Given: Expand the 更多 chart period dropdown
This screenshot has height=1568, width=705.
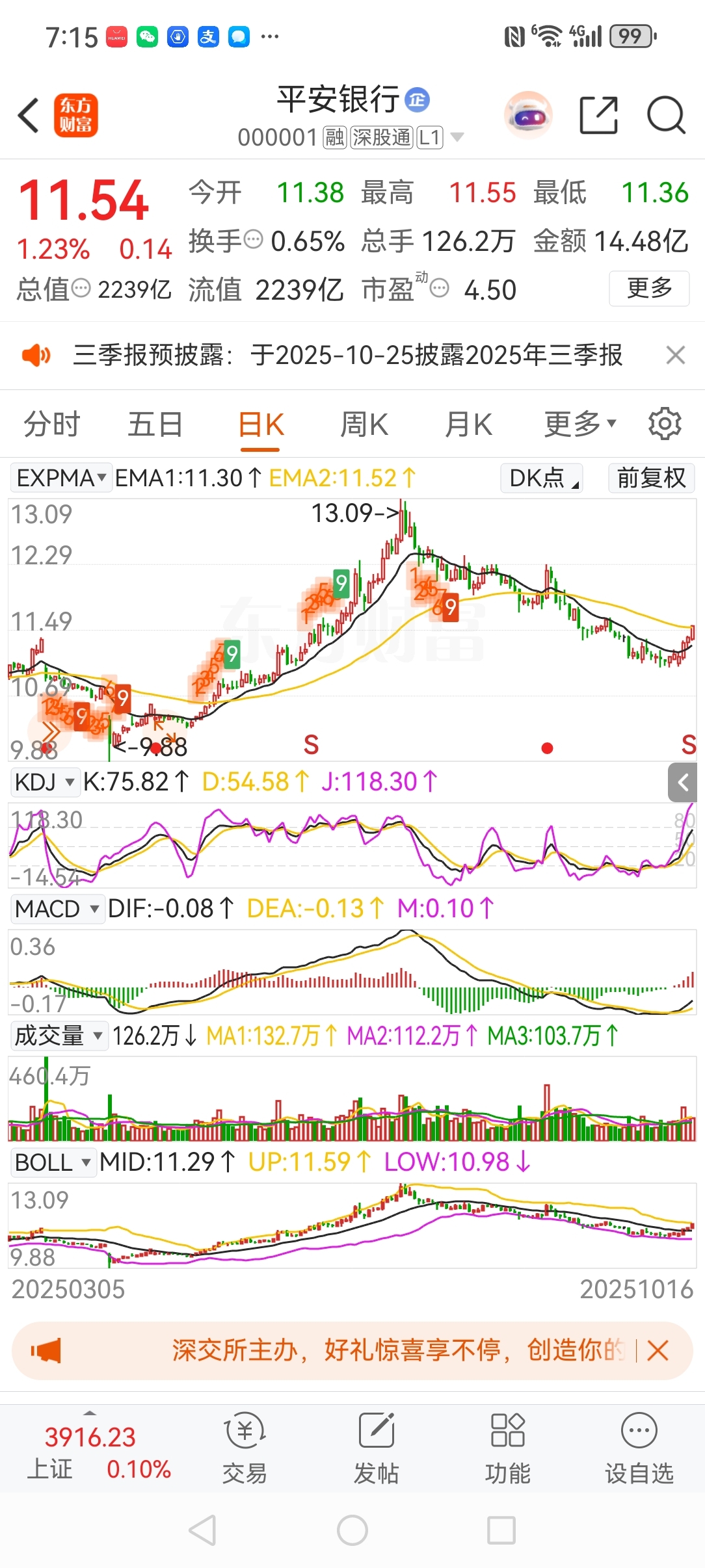Looking at the screenshot, I should (x=579, y=425).
